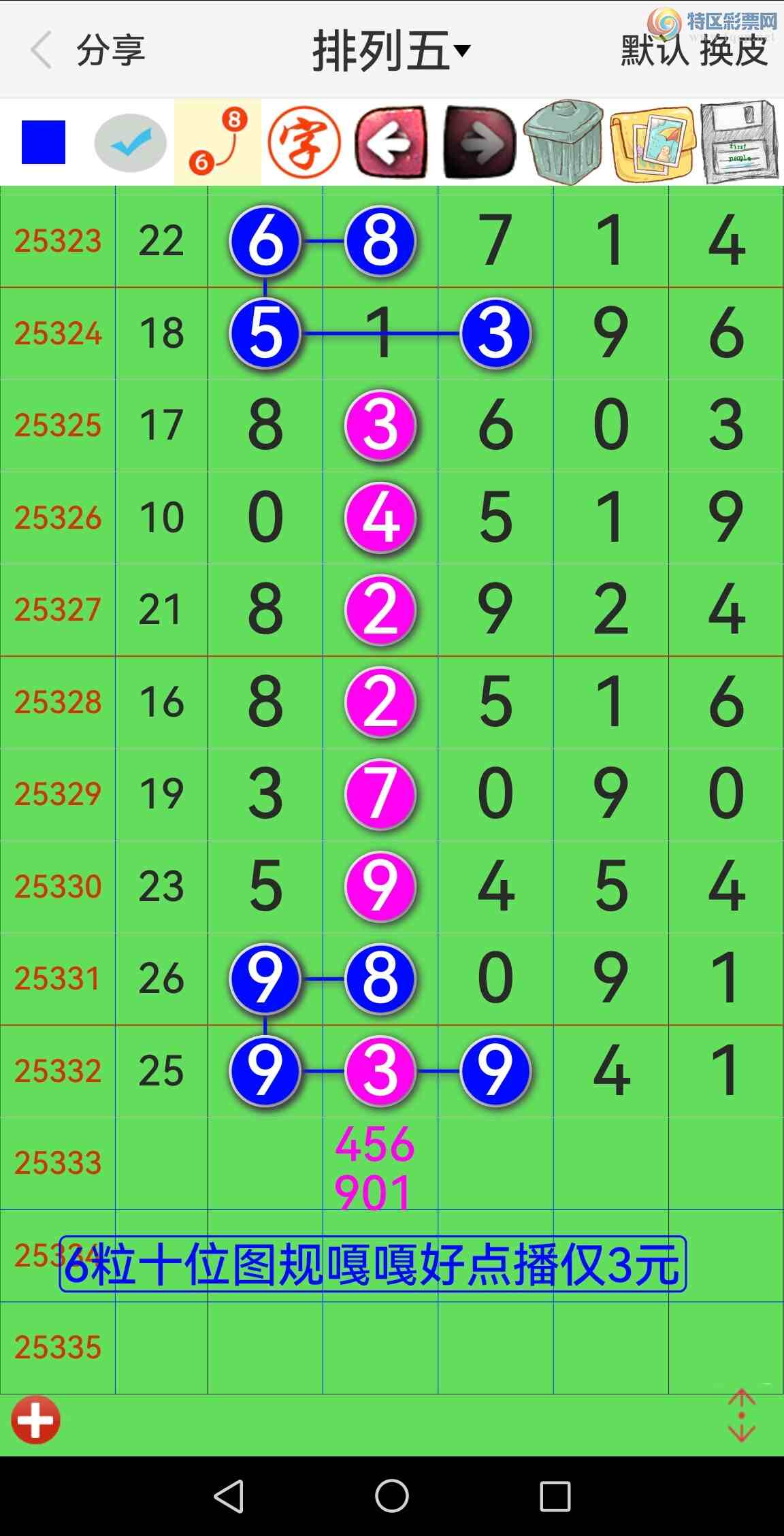Screen dimensions: 784x1536
Task: Select the 默认 default option
Action: [655, 51]
